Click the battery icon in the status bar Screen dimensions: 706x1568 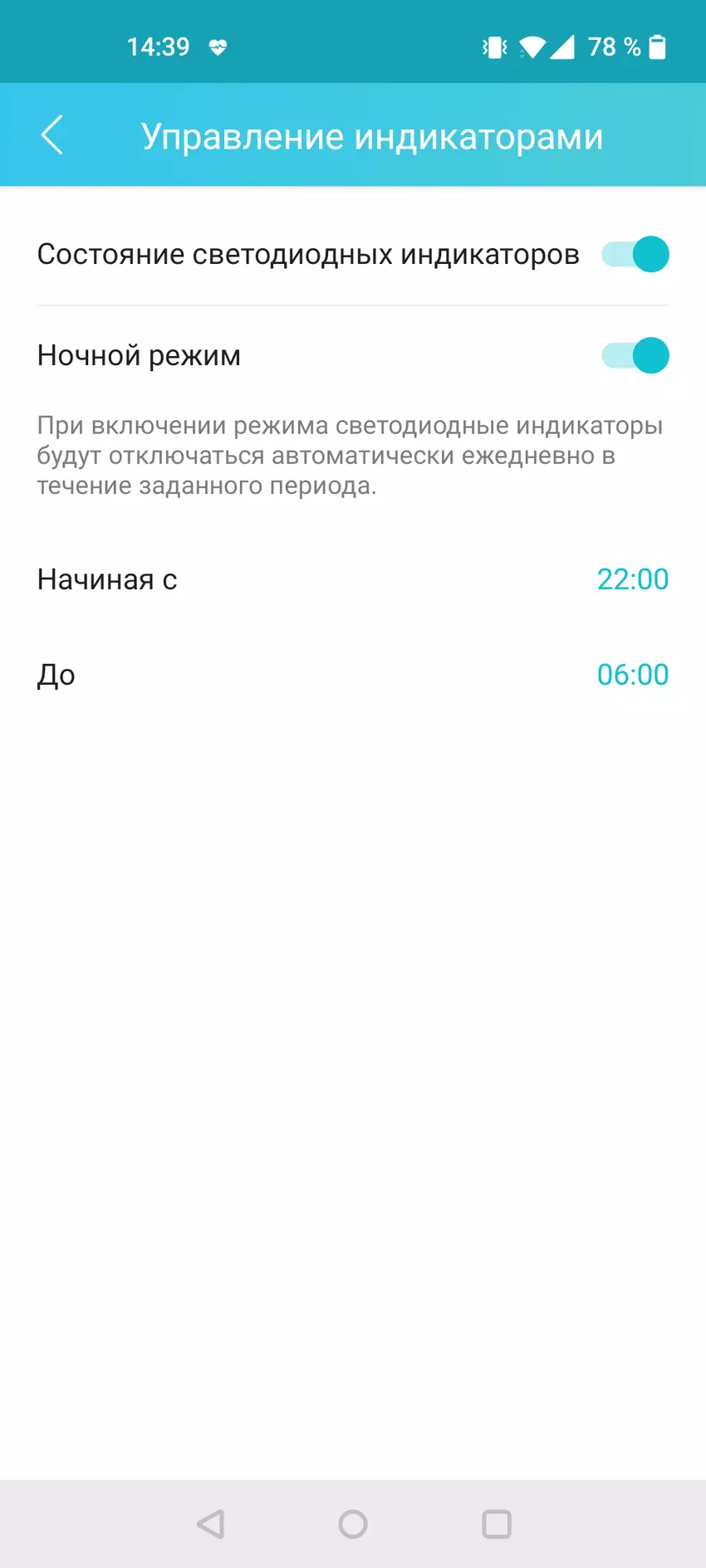point(658,47)
